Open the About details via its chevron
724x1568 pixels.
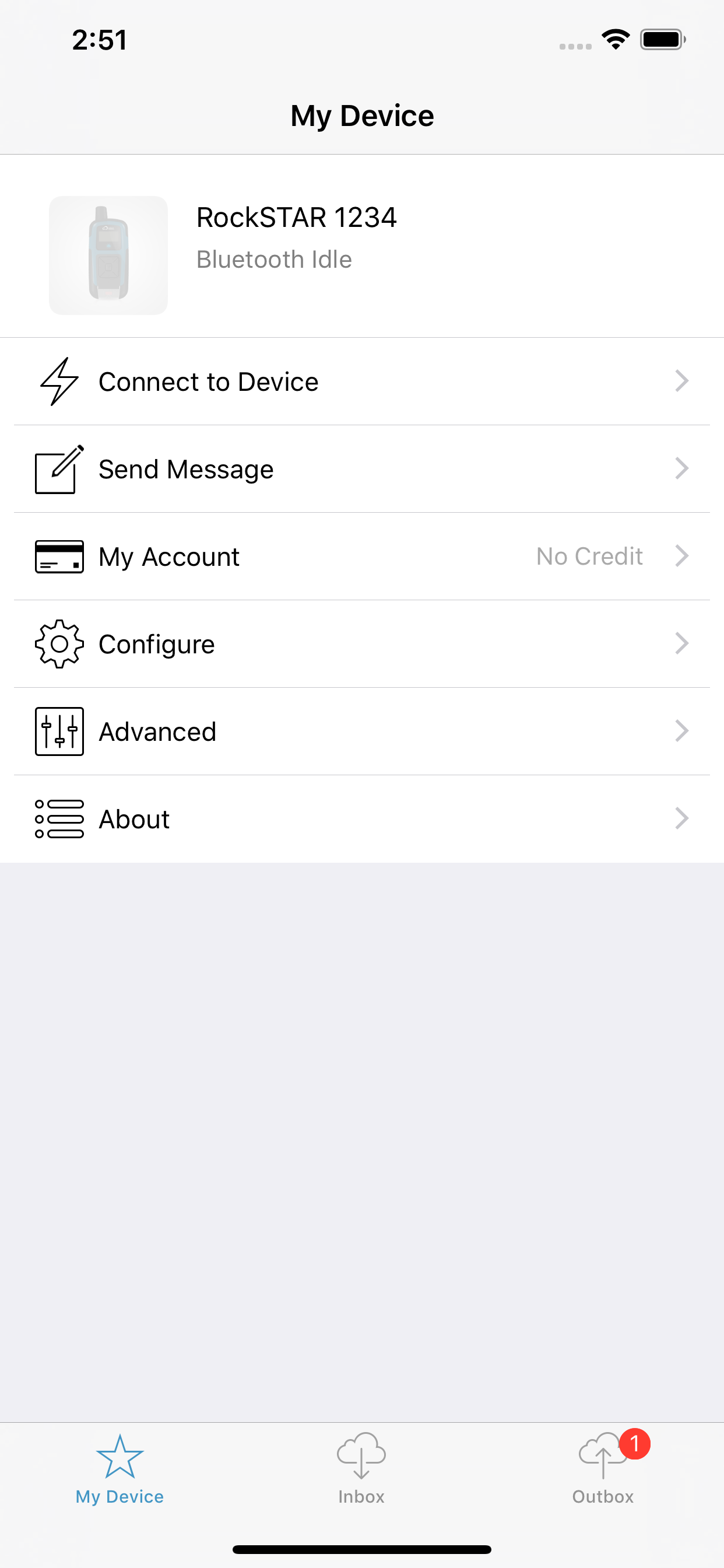(681, 818)
